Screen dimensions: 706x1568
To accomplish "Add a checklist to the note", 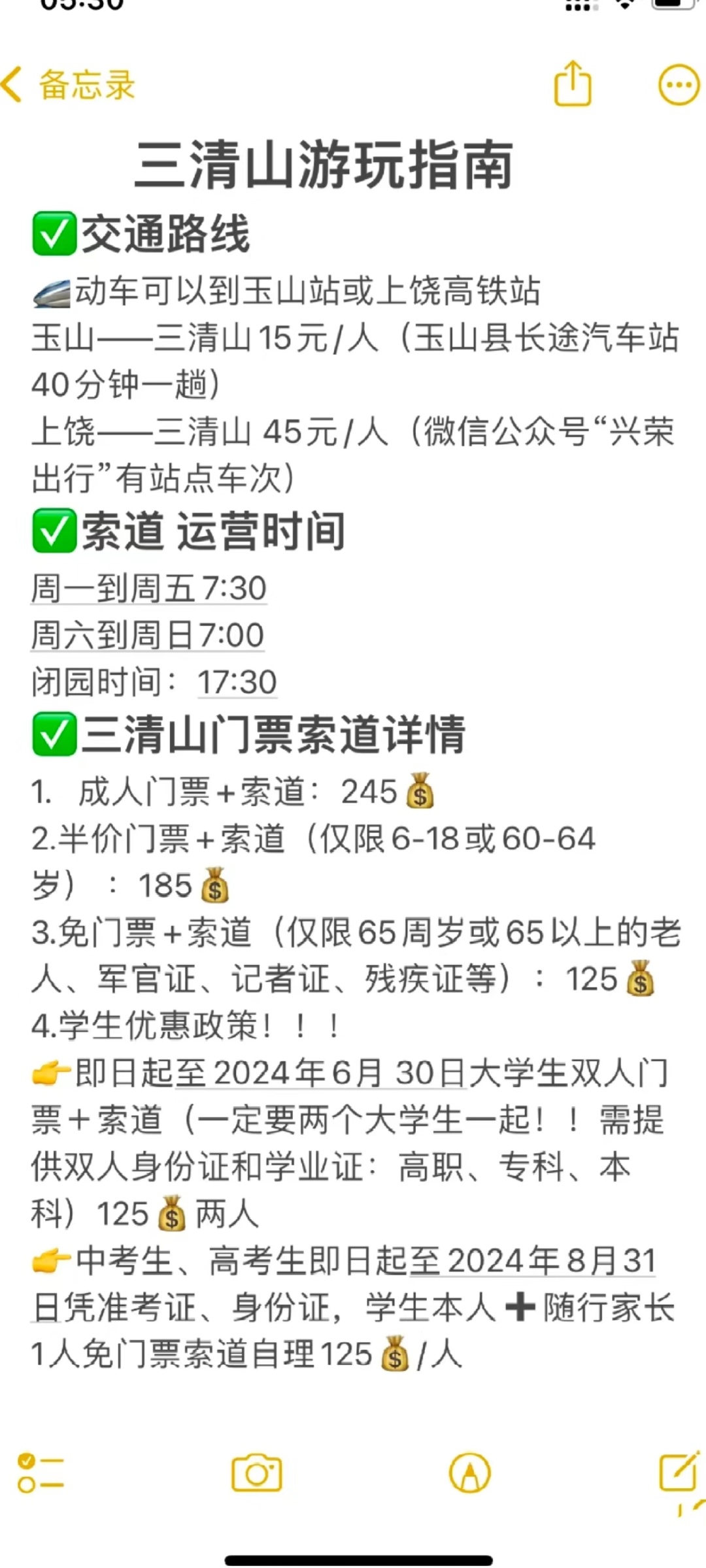I will 41,1473.
